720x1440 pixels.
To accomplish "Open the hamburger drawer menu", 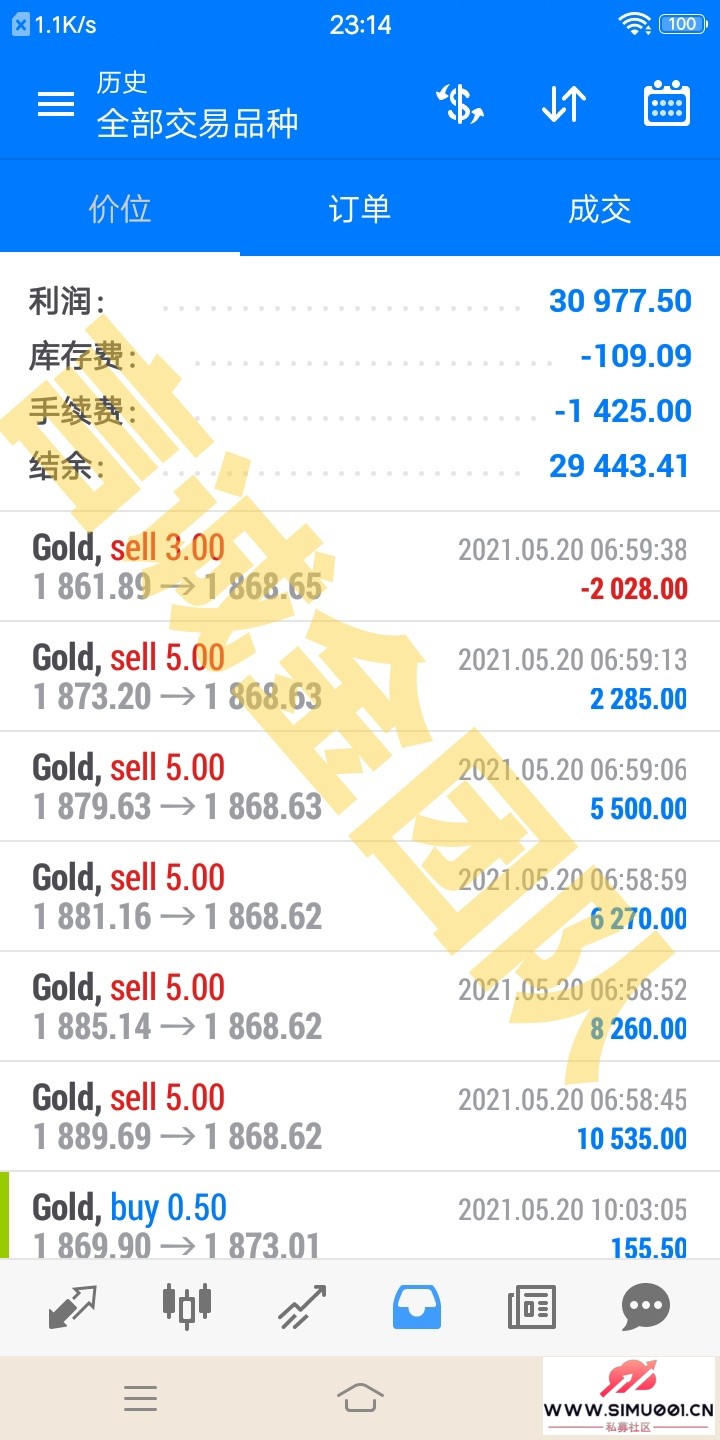I will tap(56, 104).
